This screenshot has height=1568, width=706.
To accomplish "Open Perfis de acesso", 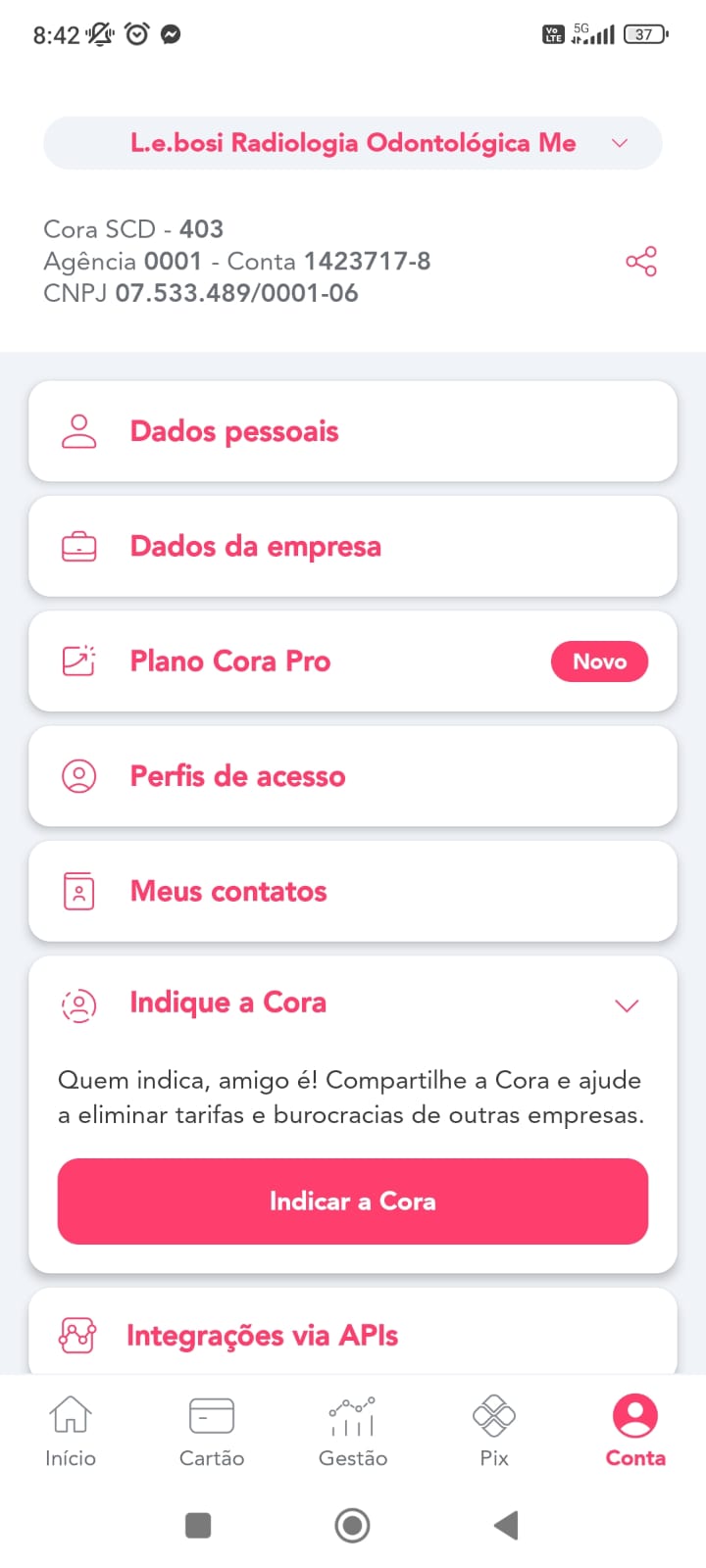I will tap(353, 776).
